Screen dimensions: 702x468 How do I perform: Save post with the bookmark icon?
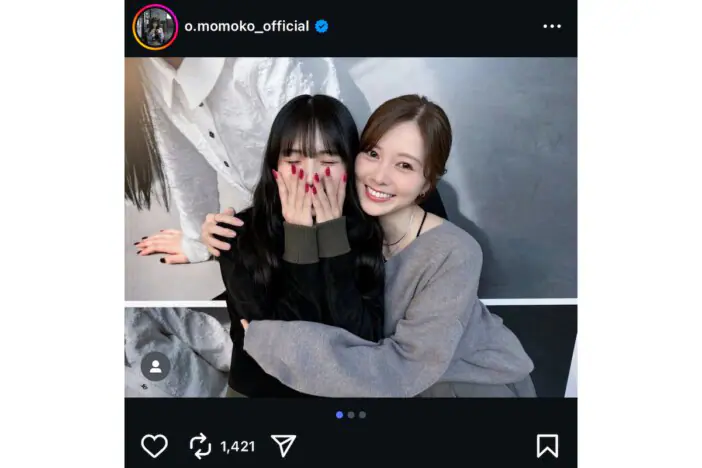547,445
